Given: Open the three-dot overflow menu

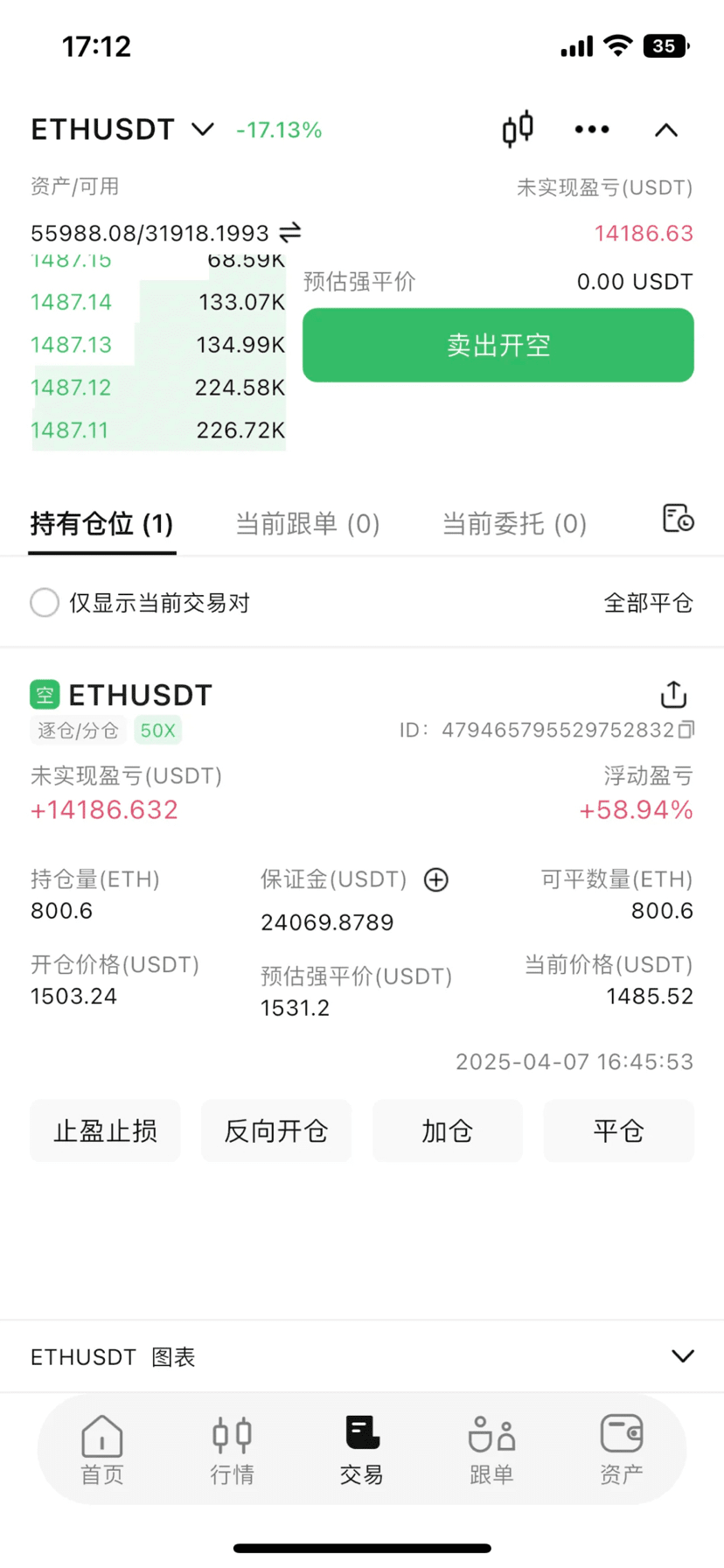Looking at the screenshot, I should 592,129.
